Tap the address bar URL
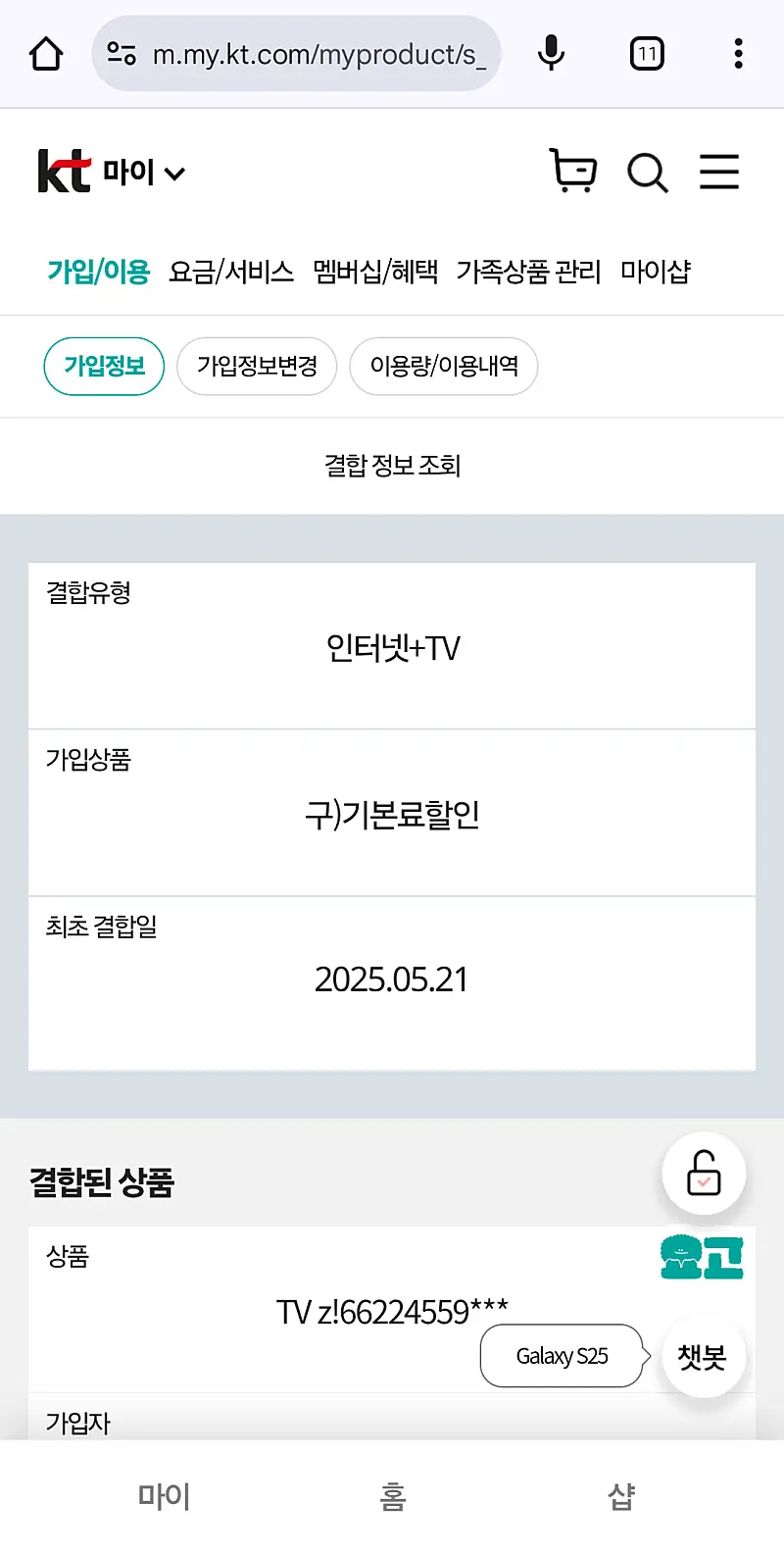This screenshot has height=1554, width=784. (318, 54)
